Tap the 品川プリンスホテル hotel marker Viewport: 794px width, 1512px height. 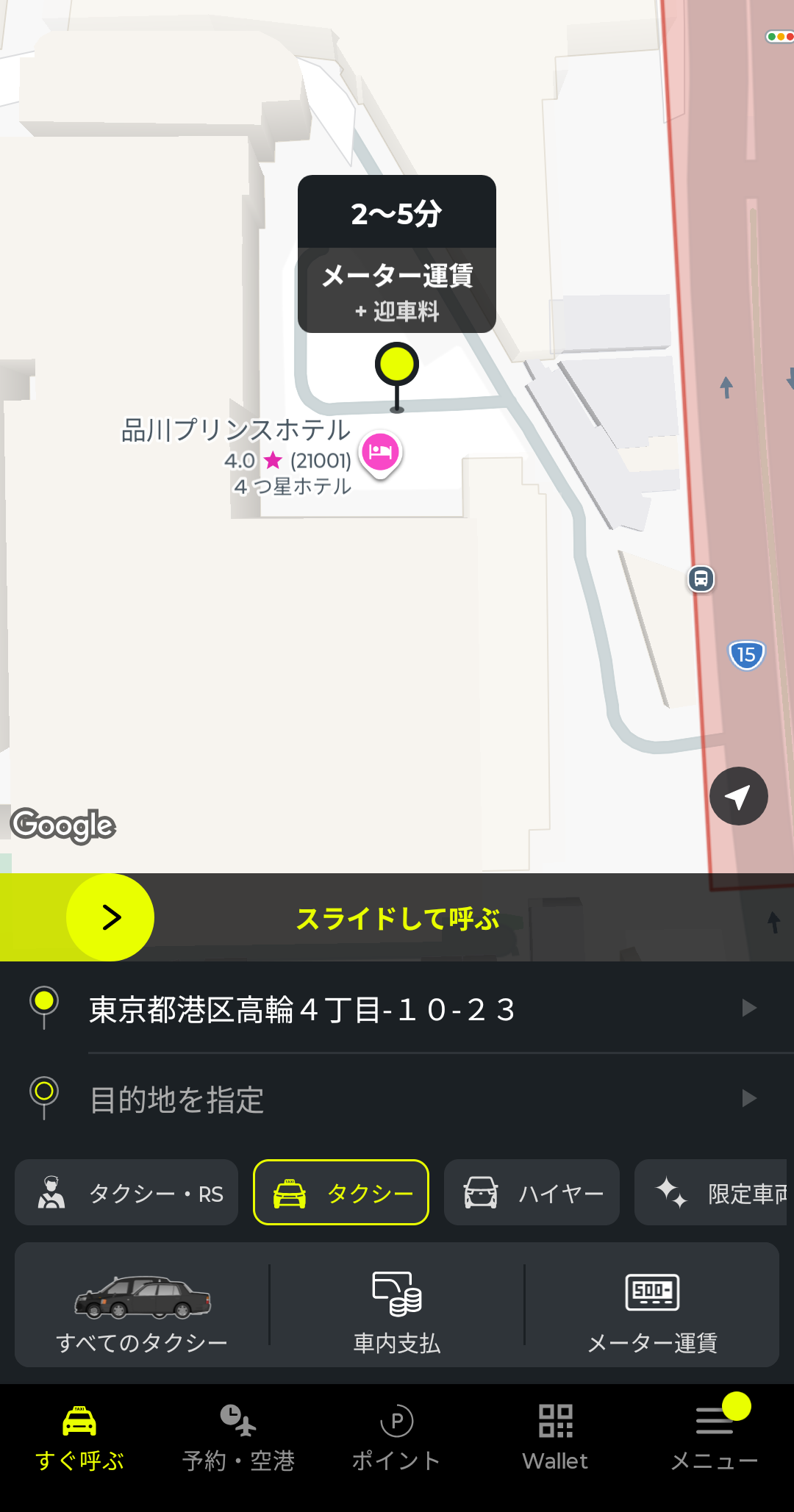point(380,452)
